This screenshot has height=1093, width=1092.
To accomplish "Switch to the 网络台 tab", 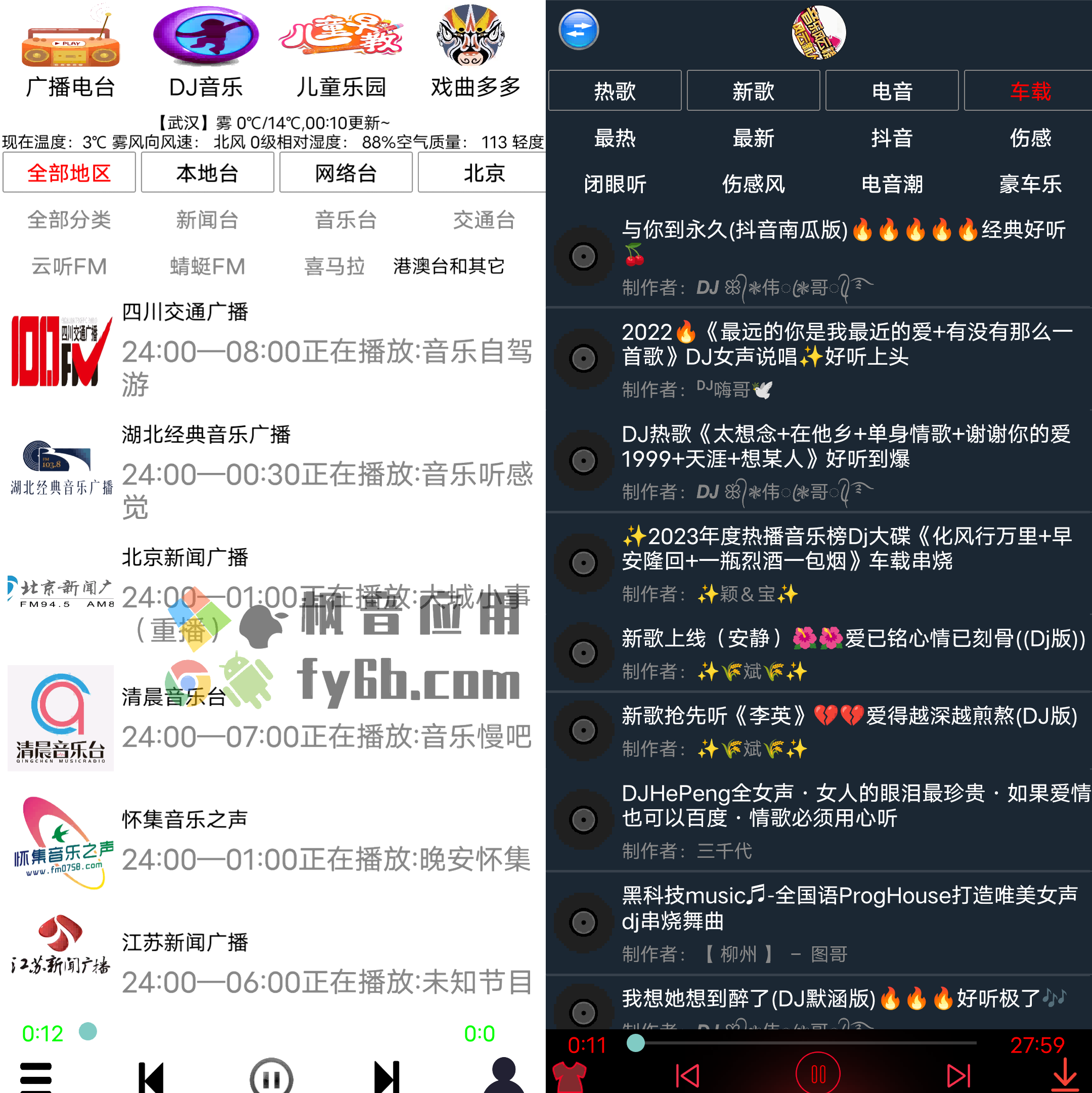I will [345, 172].
